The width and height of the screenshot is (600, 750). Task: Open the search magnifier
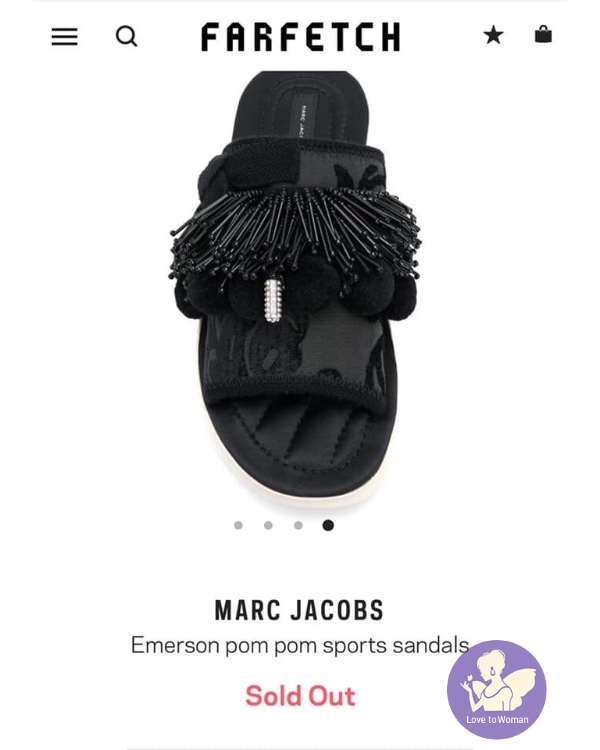[126, 37]
